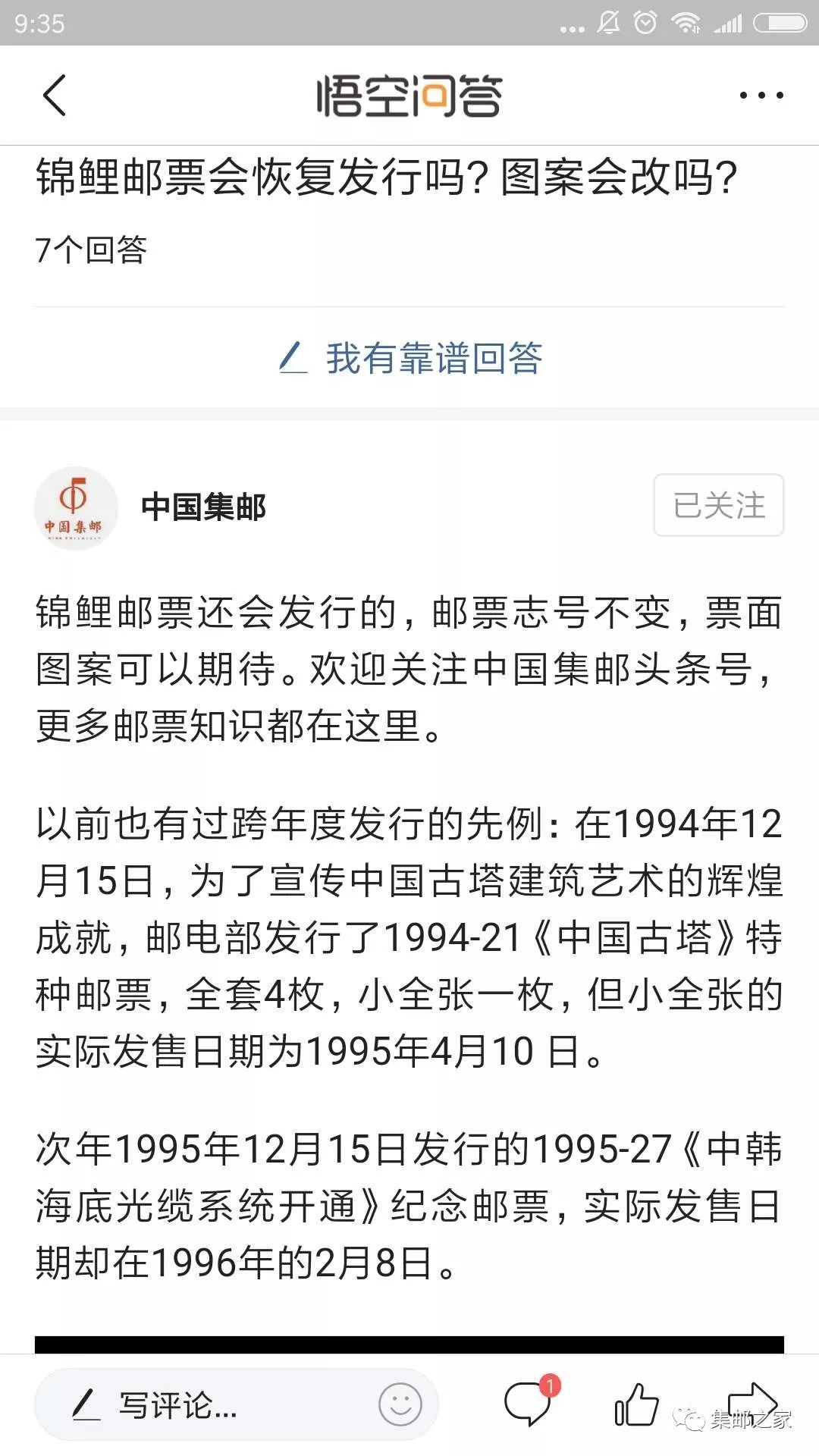
Task: Go back with the top-left arrow
Action: [55, 96]
